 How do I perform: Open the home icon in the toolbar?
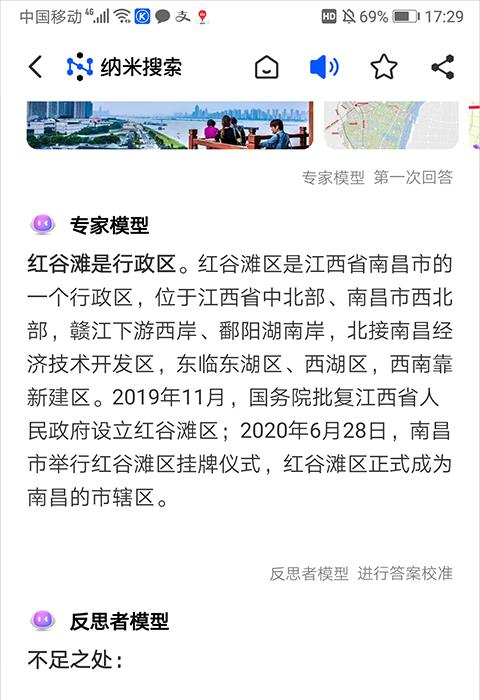(267, 67)
